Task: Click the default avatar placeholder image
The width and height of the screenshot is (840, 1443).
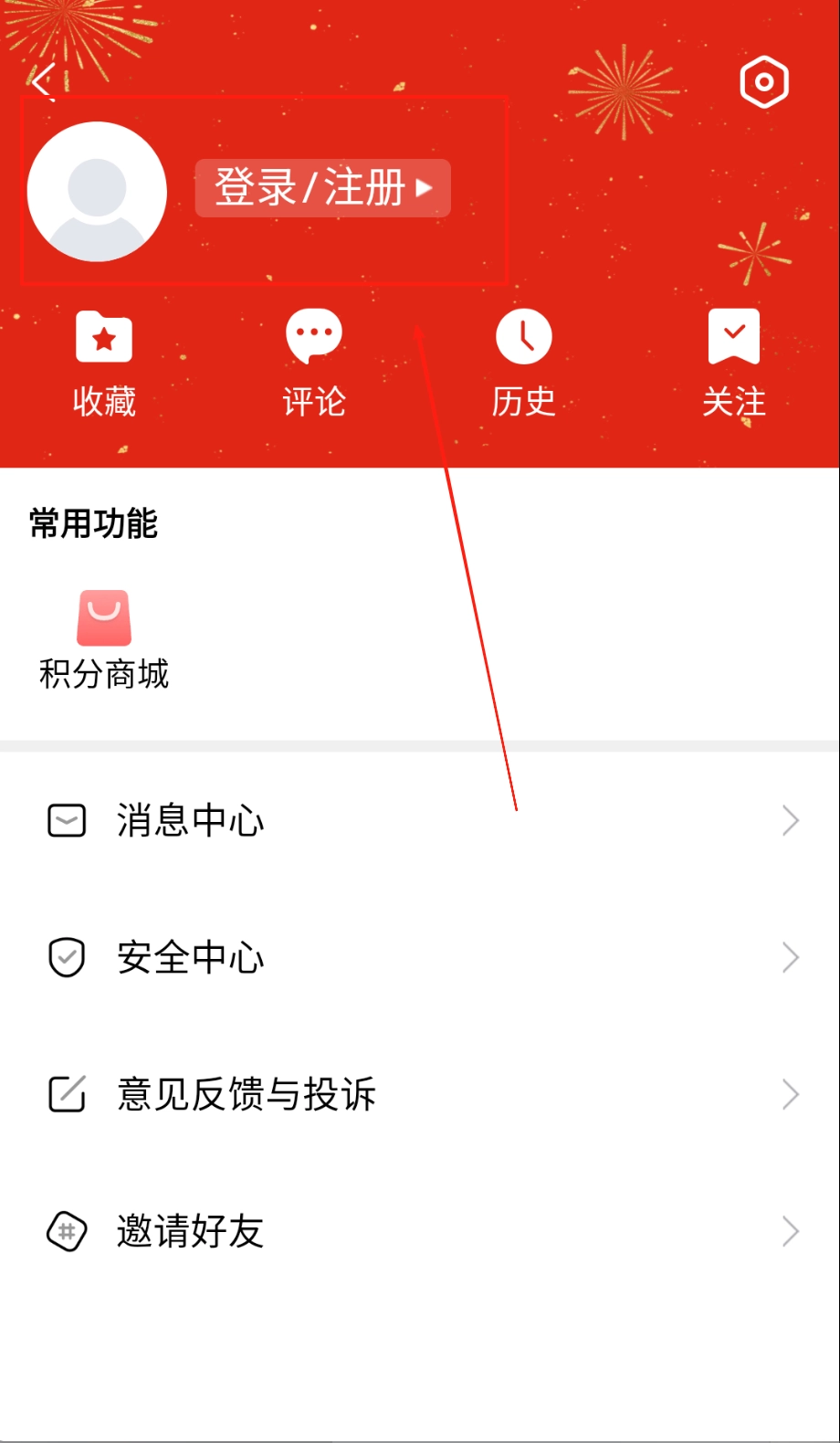Action: [x=97, y=190]
